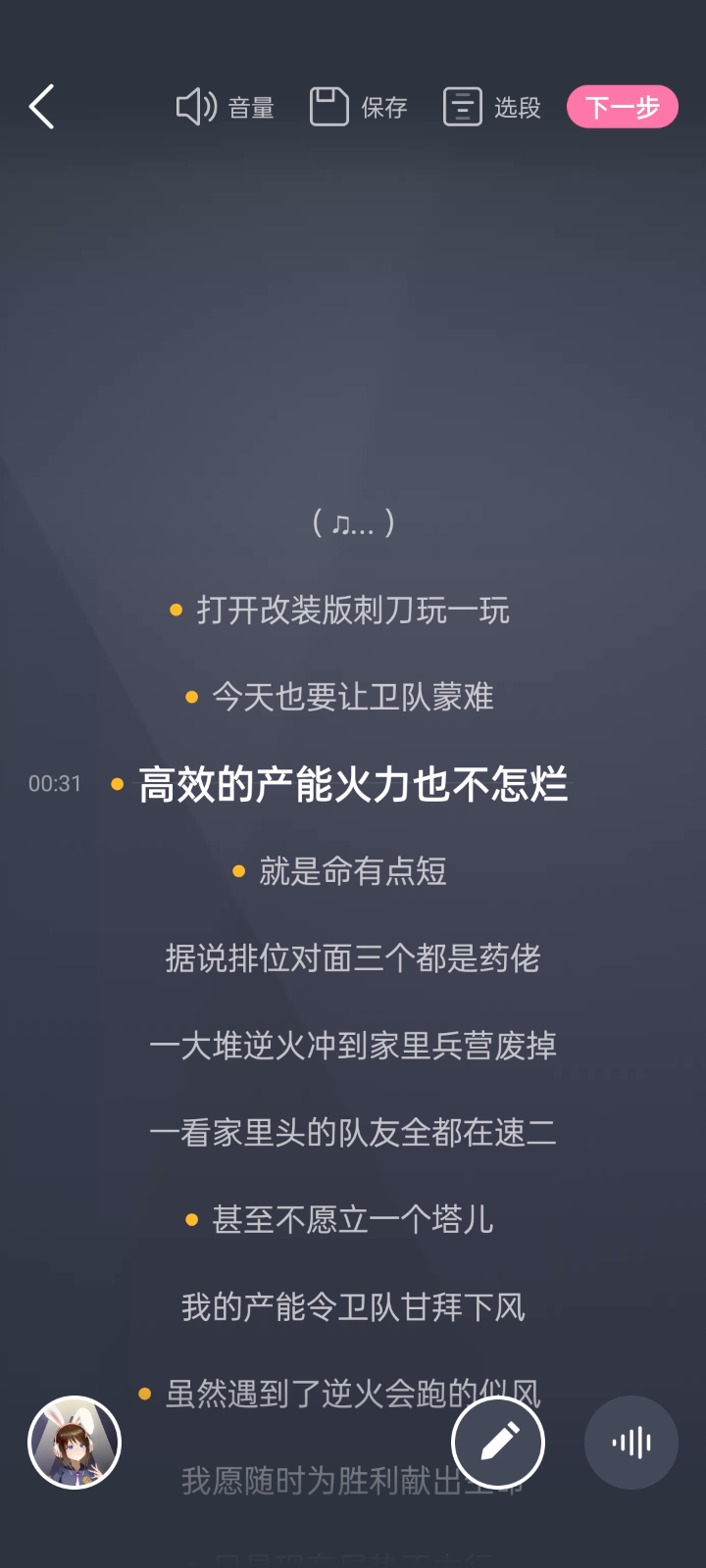Tap the round pencil edit button

(498, 1443)
